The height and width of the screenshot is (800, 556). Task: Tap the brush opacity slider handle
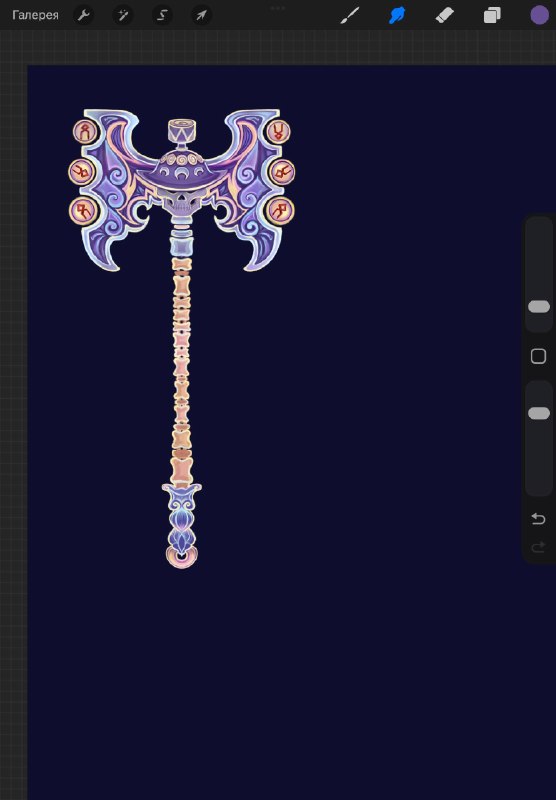539,413
